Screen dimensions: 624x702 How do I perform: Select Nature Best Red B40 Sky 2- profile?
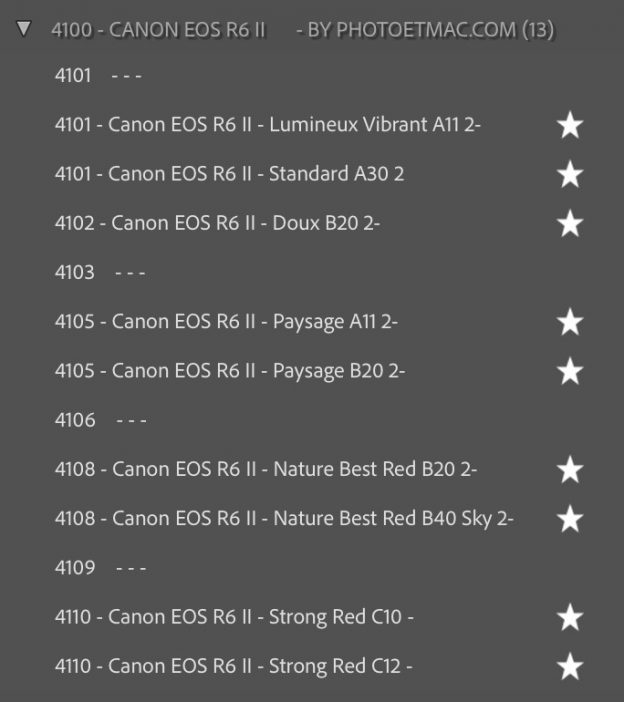pos(284,518)
